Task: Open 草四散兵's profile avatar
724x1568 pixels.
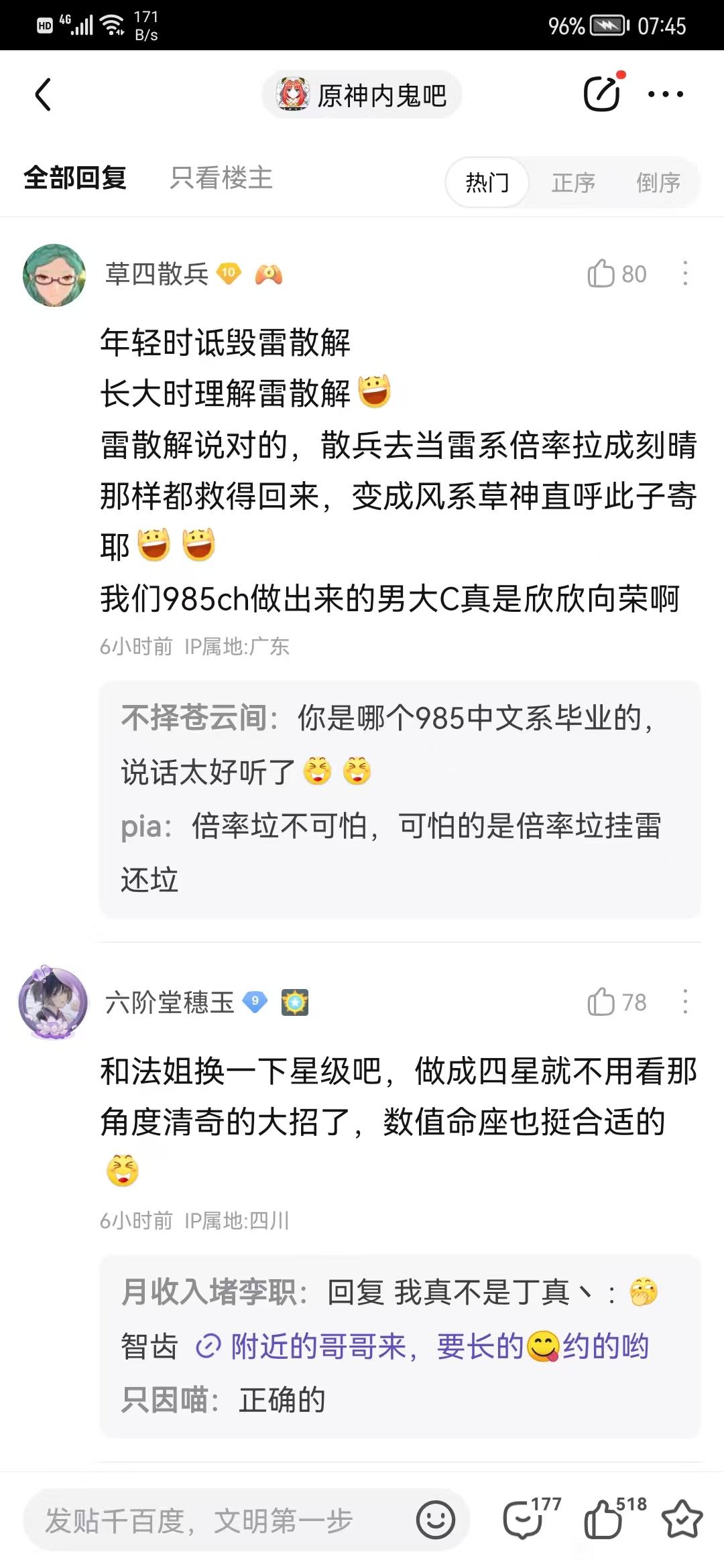Action: (x=54, y=275)
